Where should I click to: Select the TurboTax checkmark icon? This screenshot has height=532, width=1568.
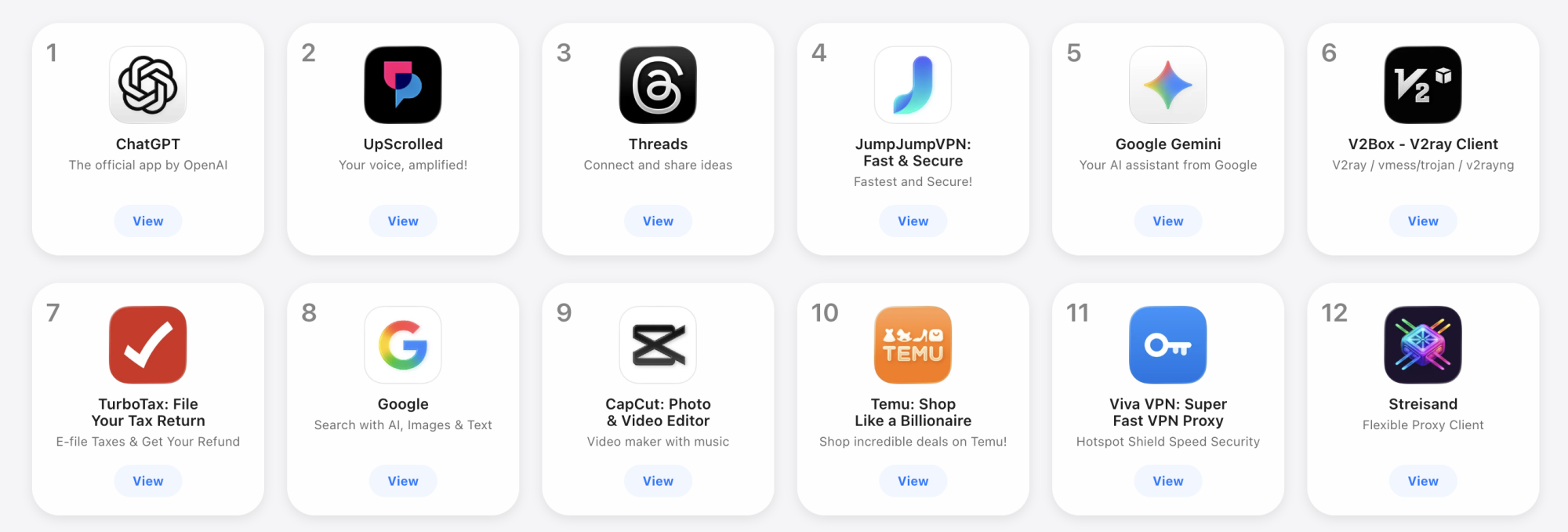click(x=147, y=344)
